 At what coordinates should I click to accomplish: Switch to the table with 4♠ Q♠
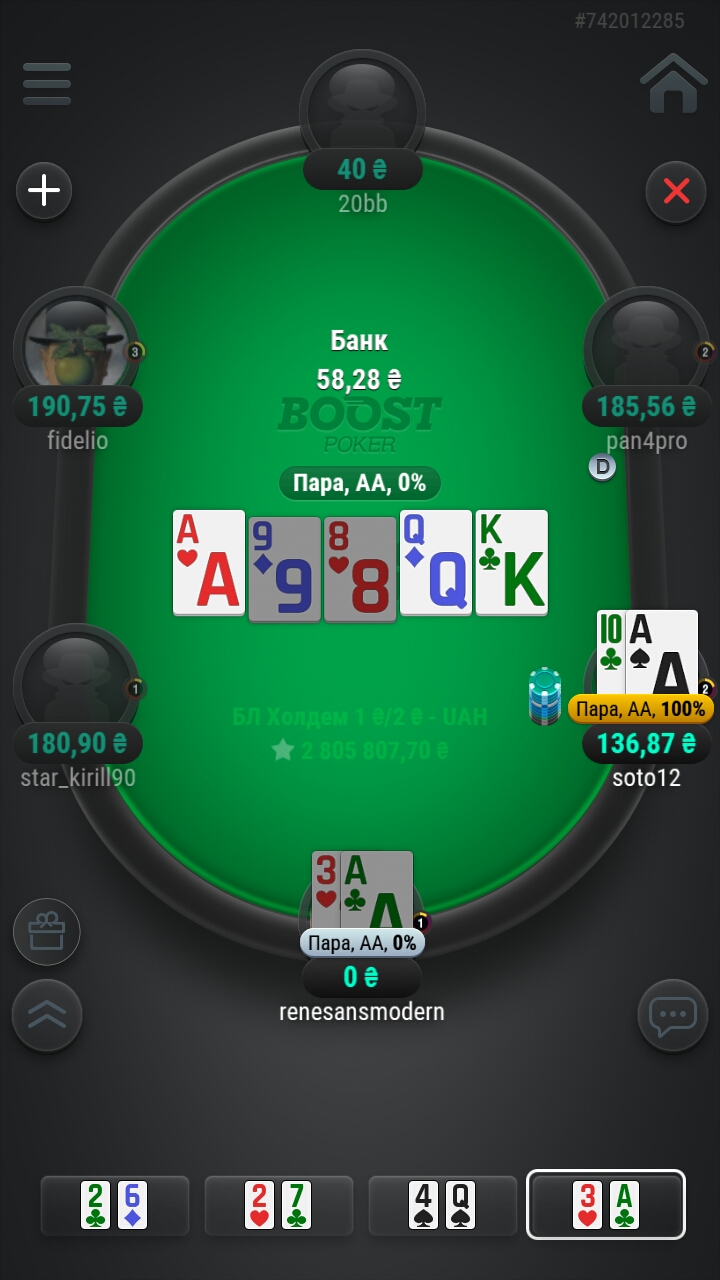point(443,1205)
